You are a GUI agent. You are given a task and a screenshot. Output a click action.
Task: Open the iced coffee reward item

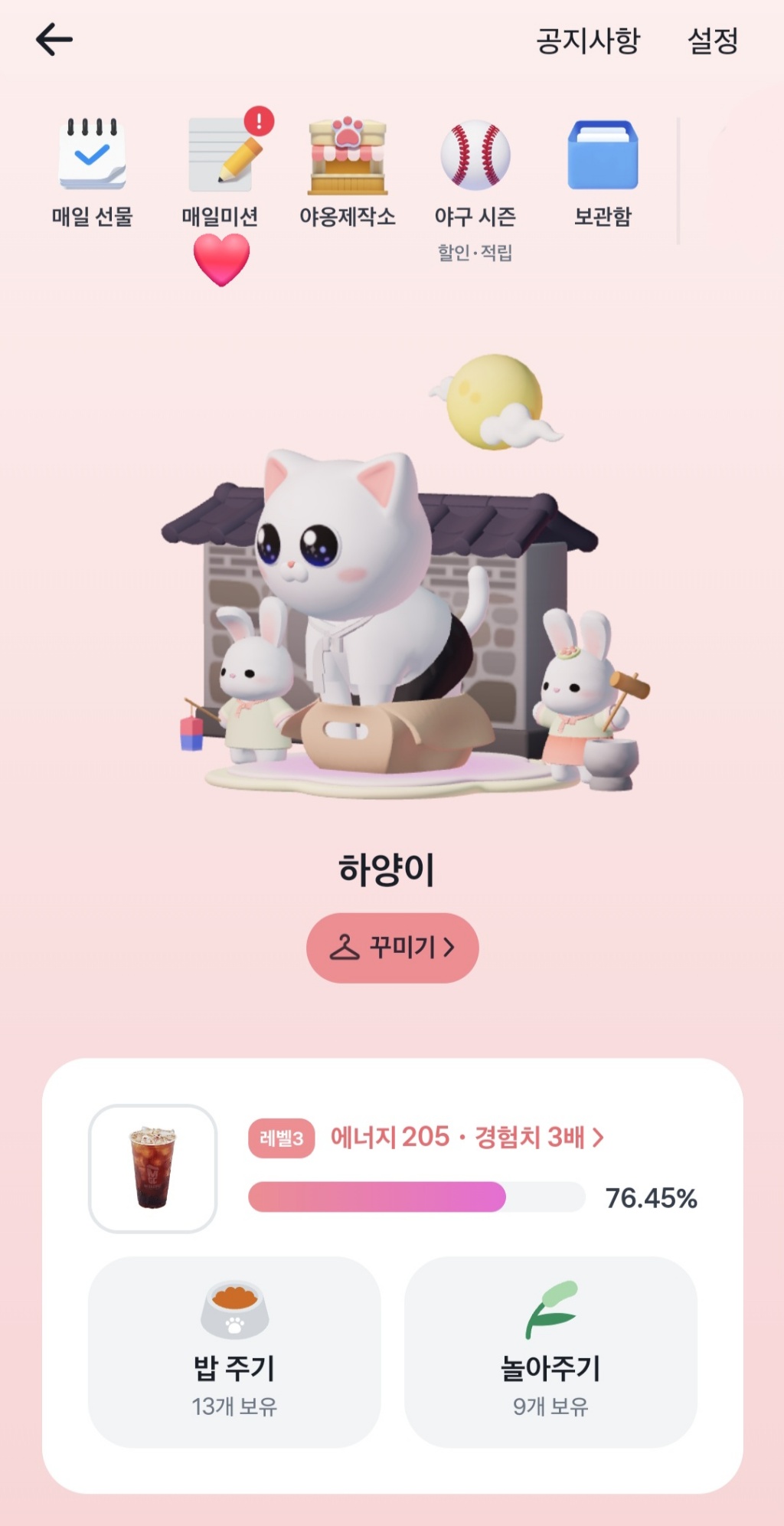(x=152, y=1168)
